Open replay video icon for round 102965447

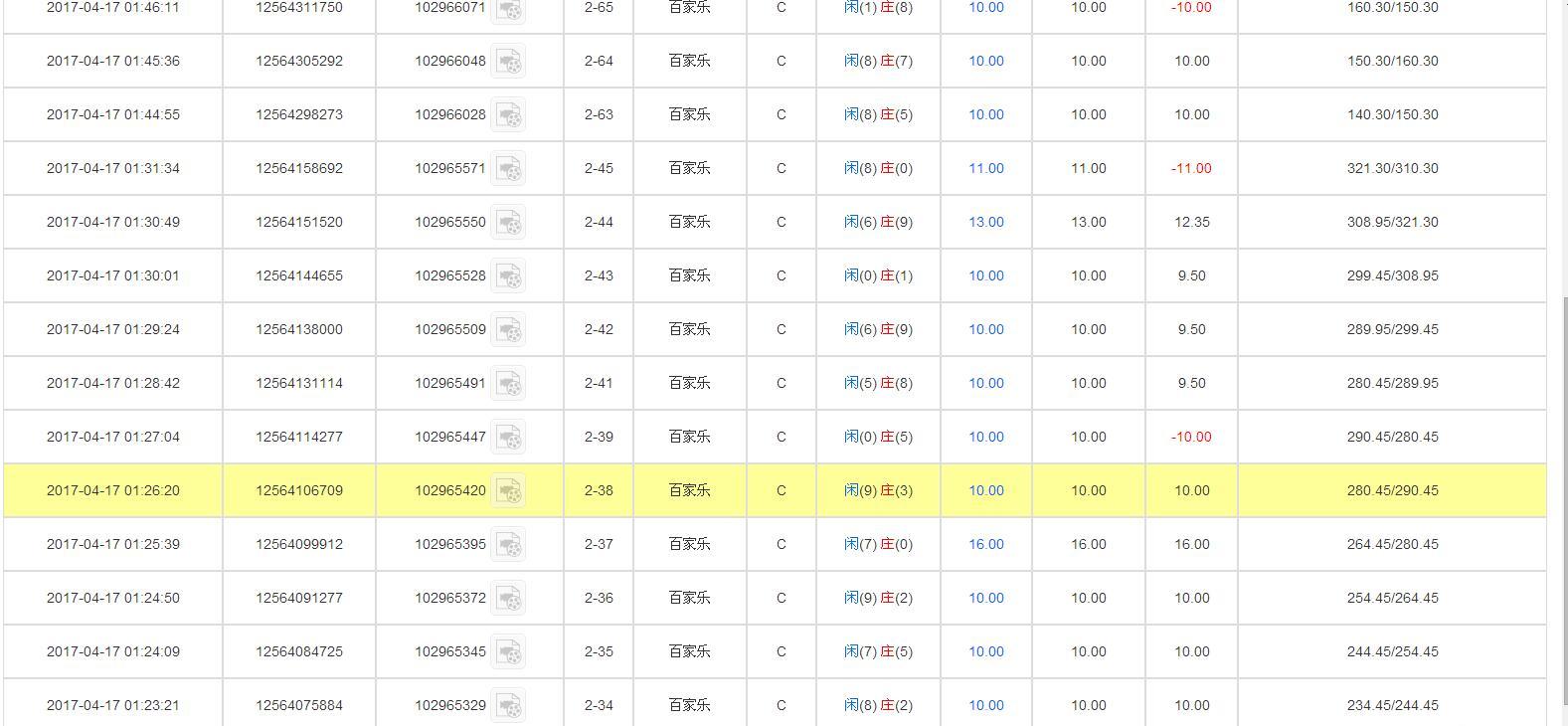point(509,438)
